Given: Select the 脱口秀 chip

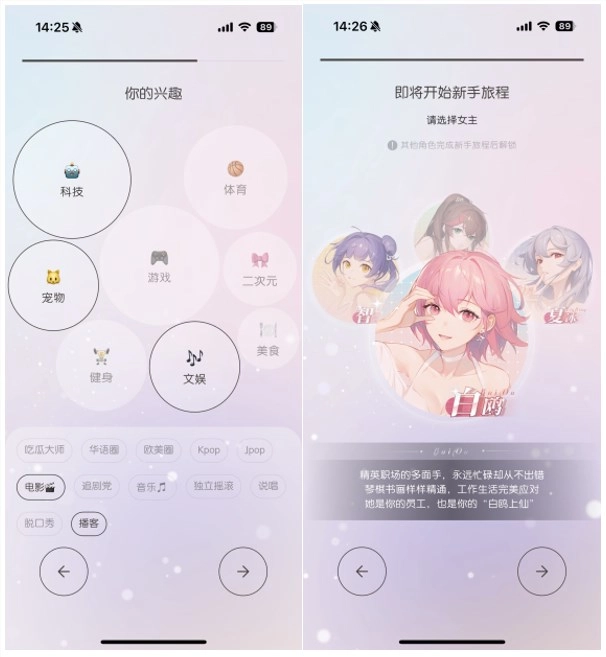Looking at the screenshot, I should coord(40,522).
